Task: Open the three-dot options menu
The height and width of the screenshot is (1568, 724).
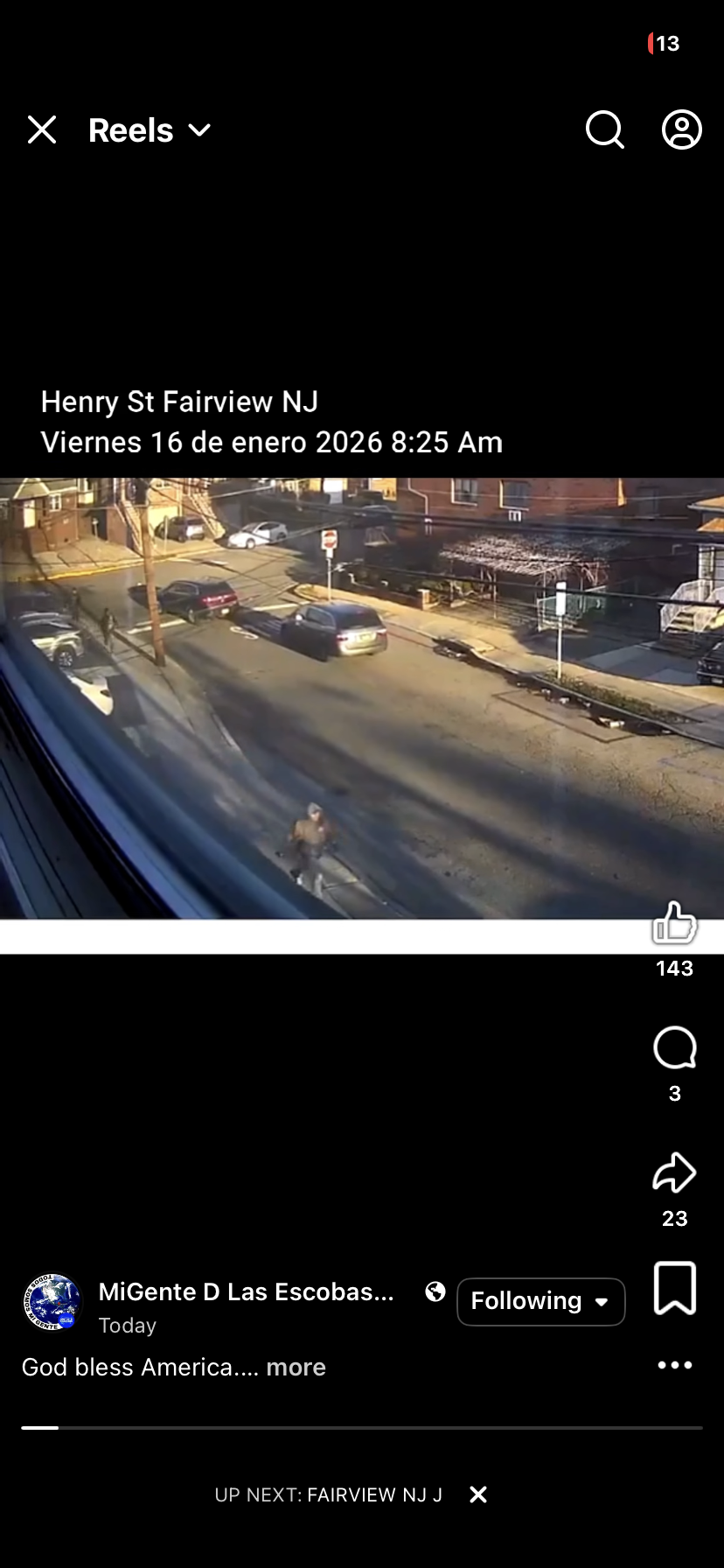Action: 674,1365
